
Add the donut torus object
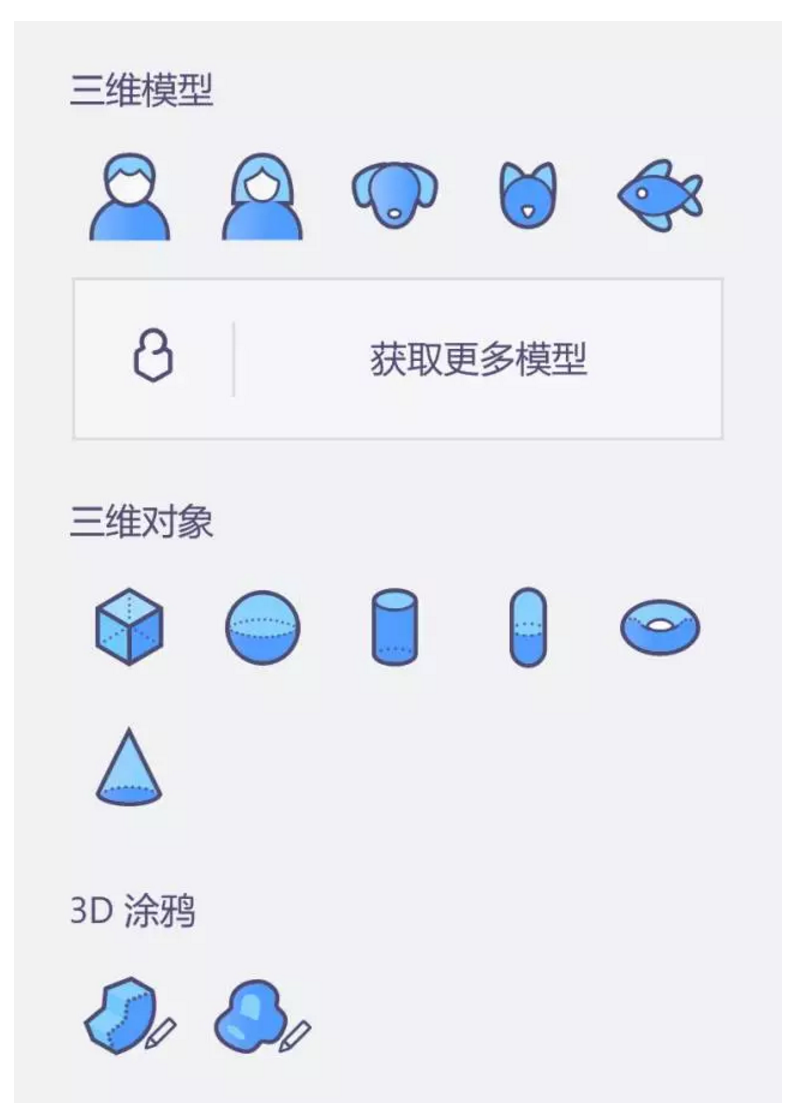click(x=660, y=625)
